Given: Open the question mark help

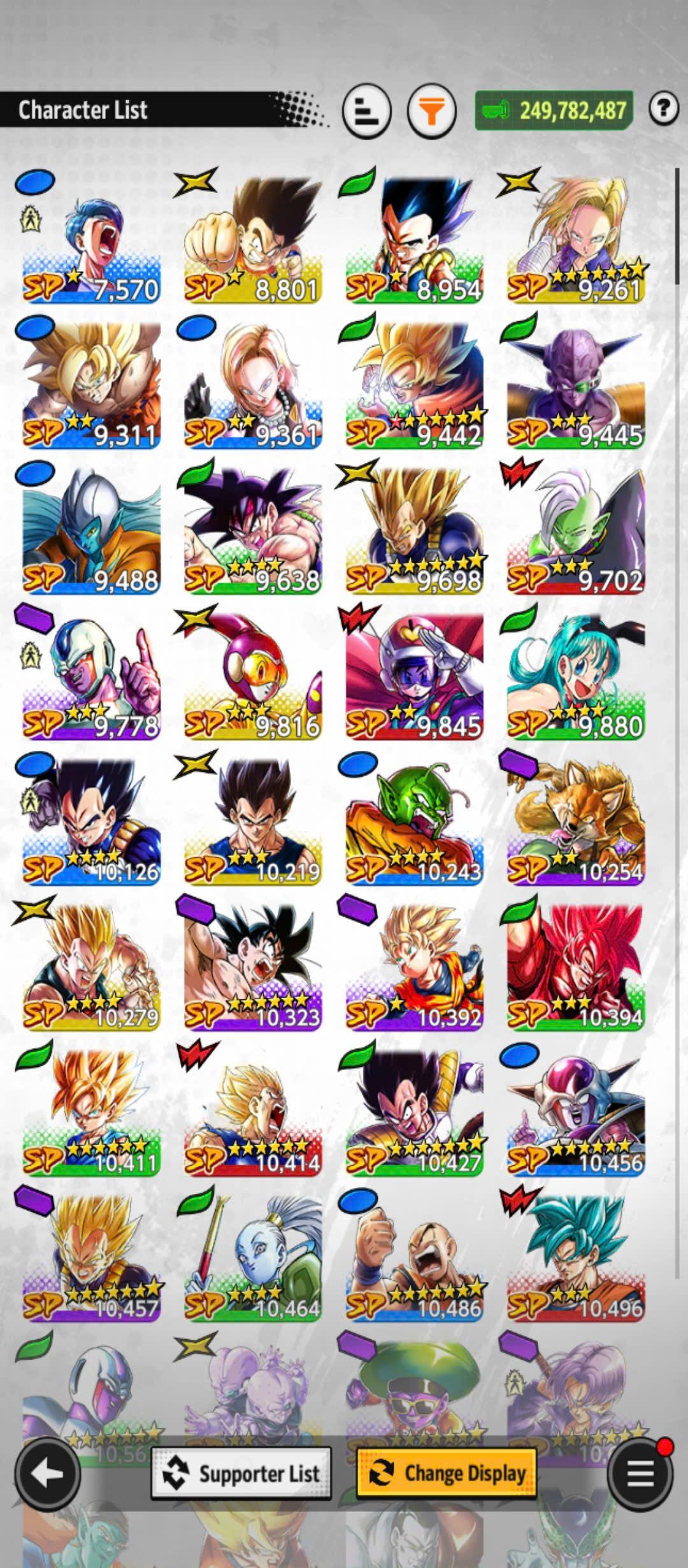Looking at the screenshot, I should [663, 109].
